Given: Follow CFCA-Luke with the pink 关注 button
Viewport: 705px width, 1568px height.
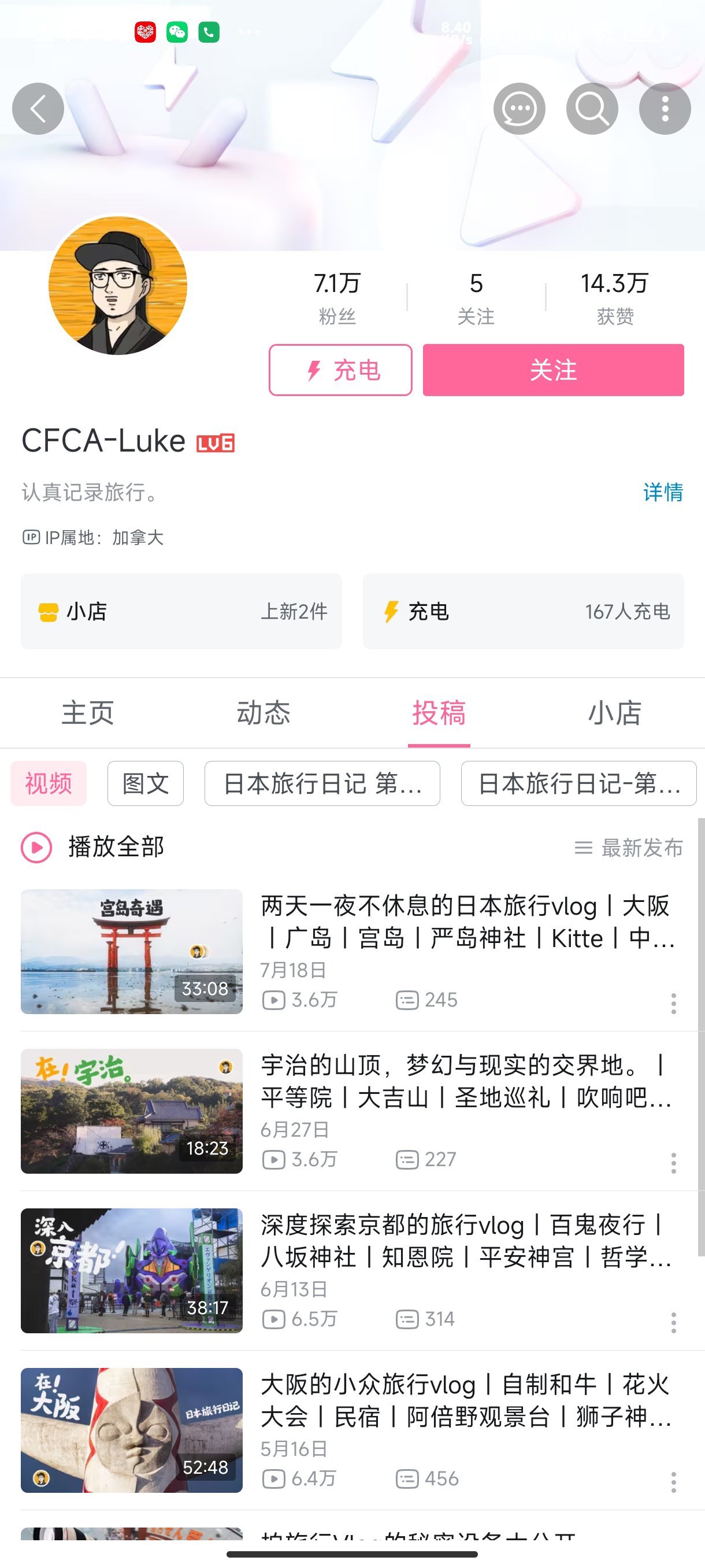Looking at the screenshot, I should pyautogui.click(x=553, y=370).
